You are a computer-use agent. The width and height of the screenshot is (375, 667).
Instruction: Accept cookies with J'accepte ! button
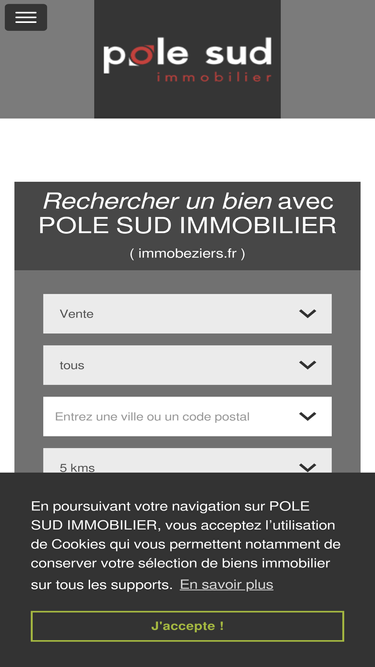click(188, 626)
